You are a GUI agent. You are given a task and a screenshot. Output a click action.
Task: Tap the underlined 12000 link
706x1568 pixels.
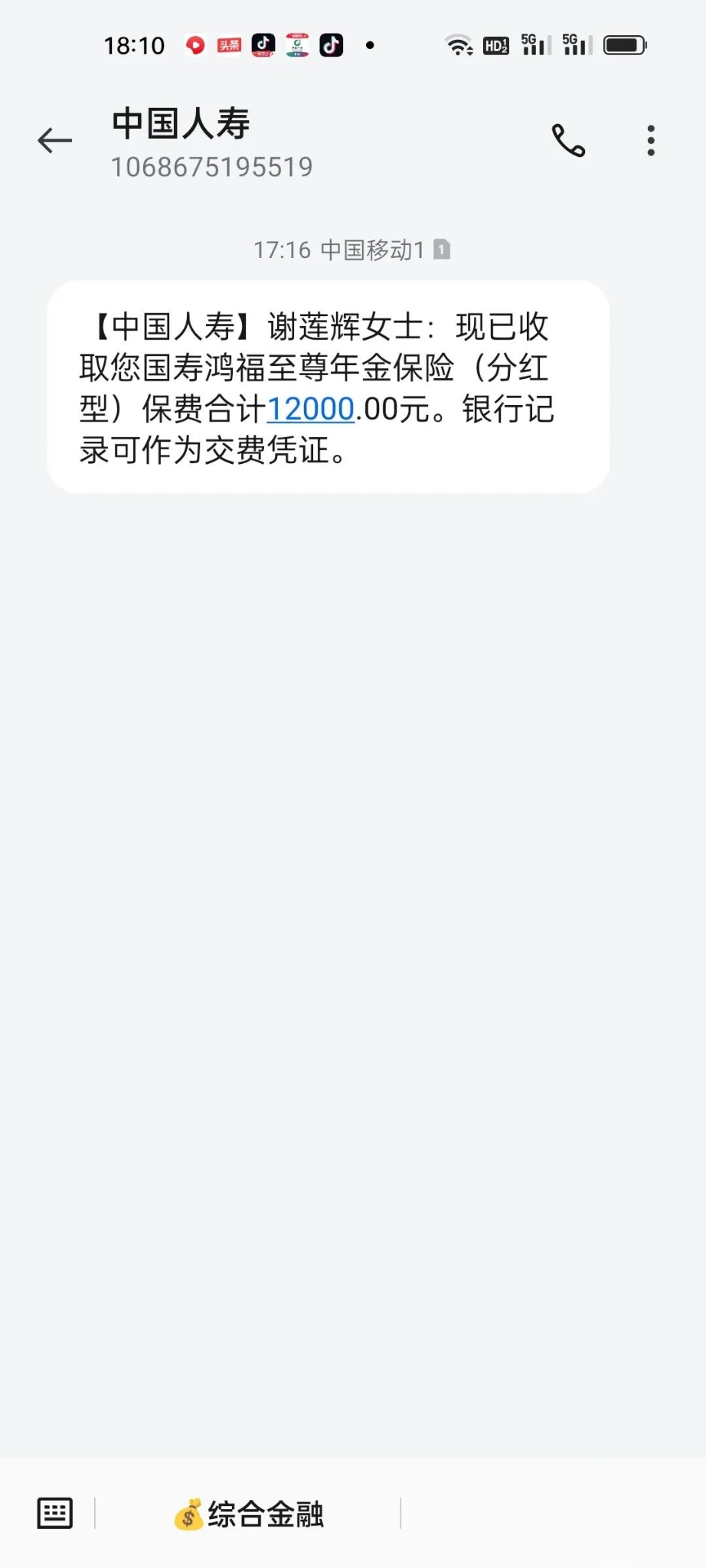coord(310,409)
